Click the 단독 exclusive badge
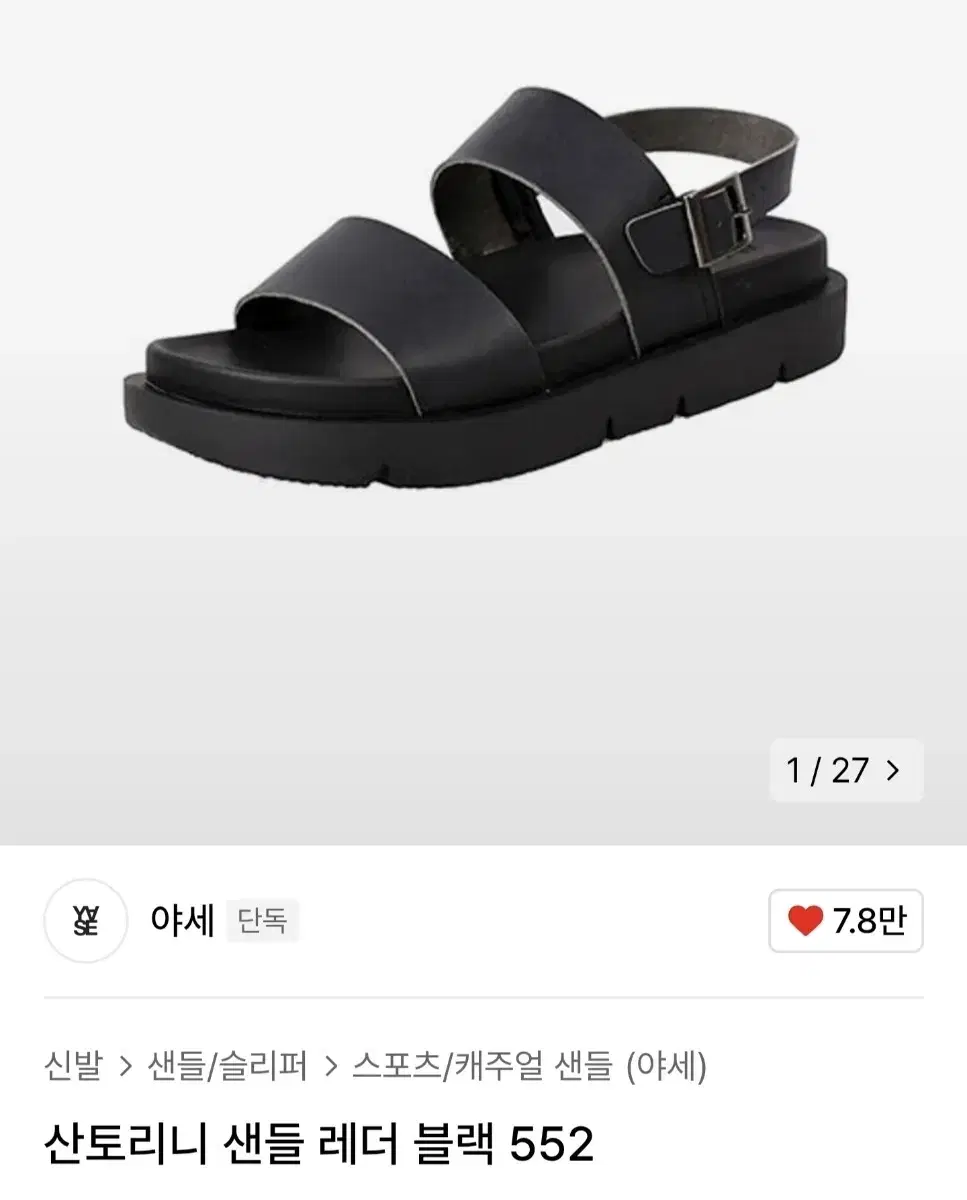The width and height of the screenshot is (967, 1200). point(263,923)
